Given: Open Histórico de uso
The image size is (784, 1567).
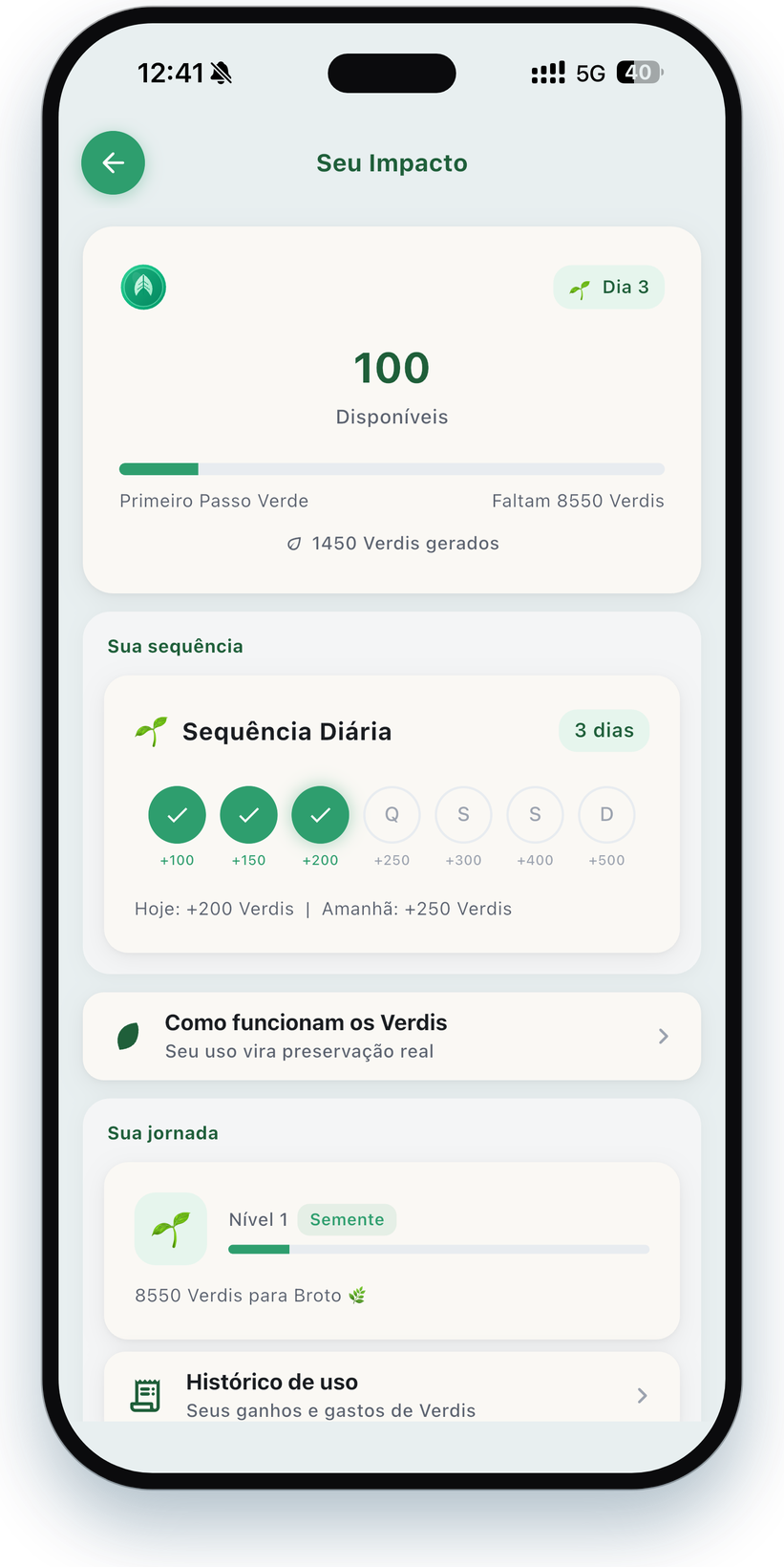Looking at the screenshot, I should pyautogui.click(x=392, y=1389).
